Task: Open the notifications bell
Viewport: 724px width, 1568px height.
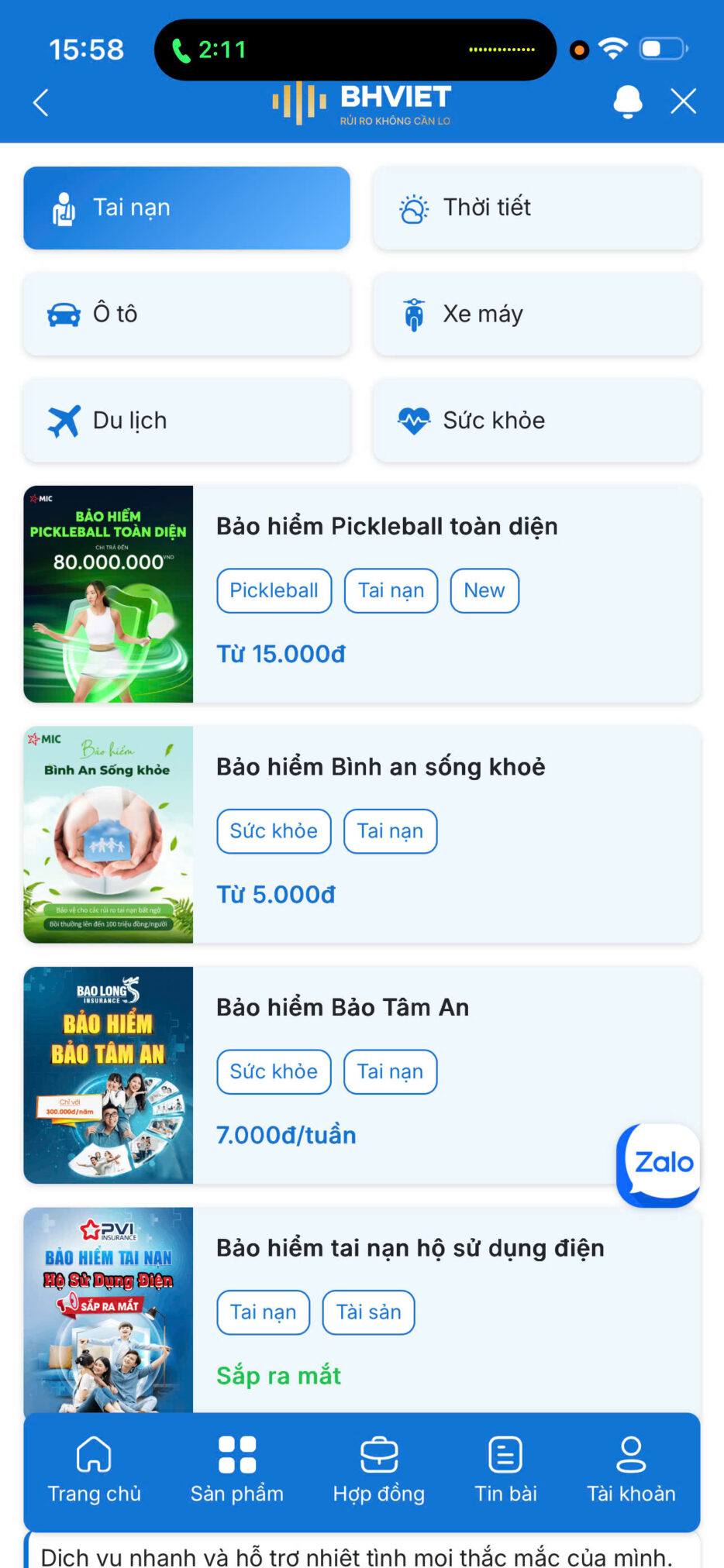Action: click(627, 101)
